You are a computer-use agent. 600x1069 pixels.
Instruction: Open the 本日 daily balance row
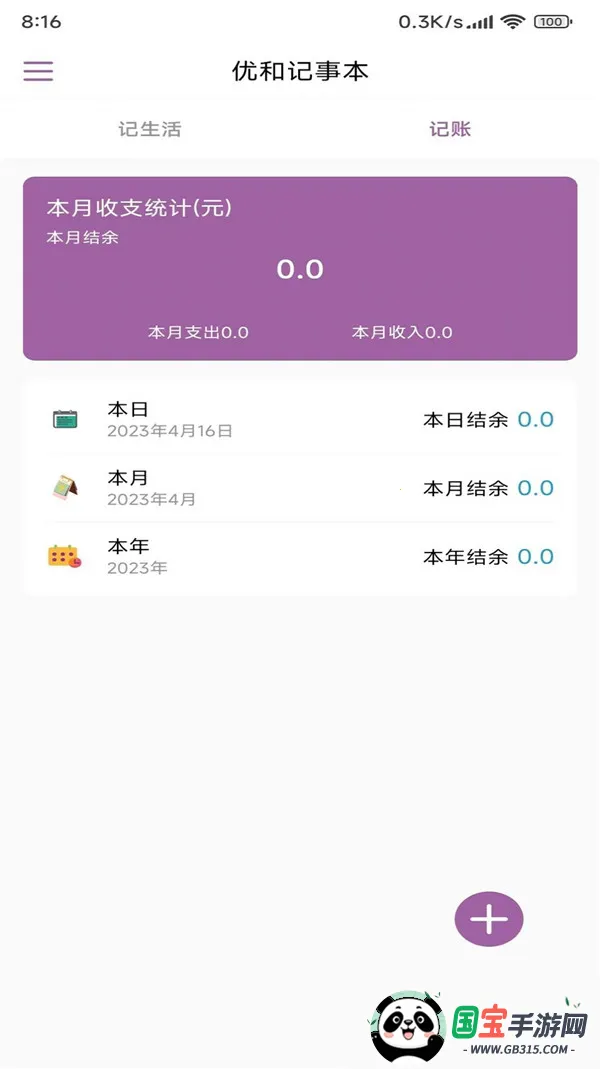coord(300,420)
